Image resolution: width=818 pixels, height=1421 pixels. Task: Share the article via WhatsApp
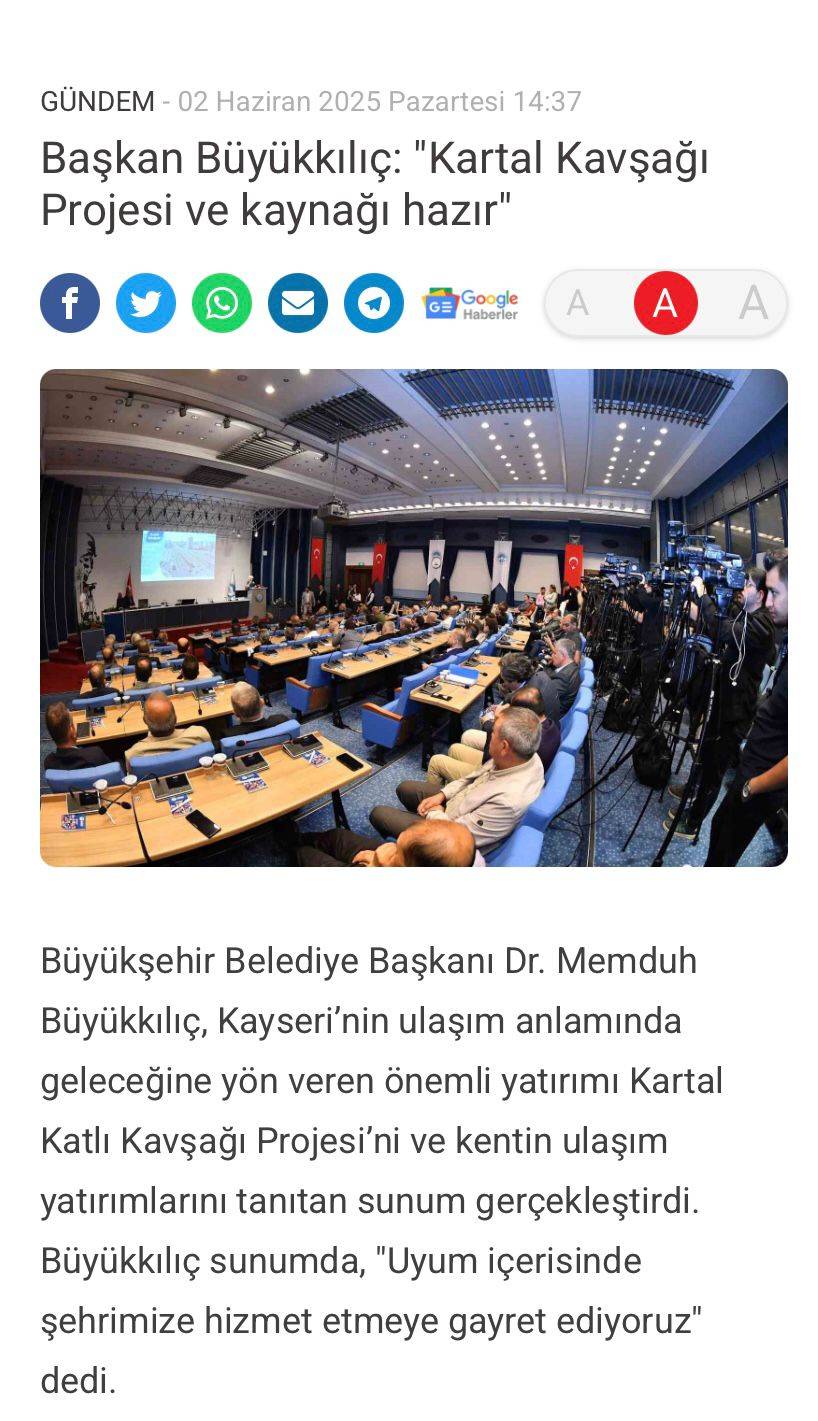[222, 303]
